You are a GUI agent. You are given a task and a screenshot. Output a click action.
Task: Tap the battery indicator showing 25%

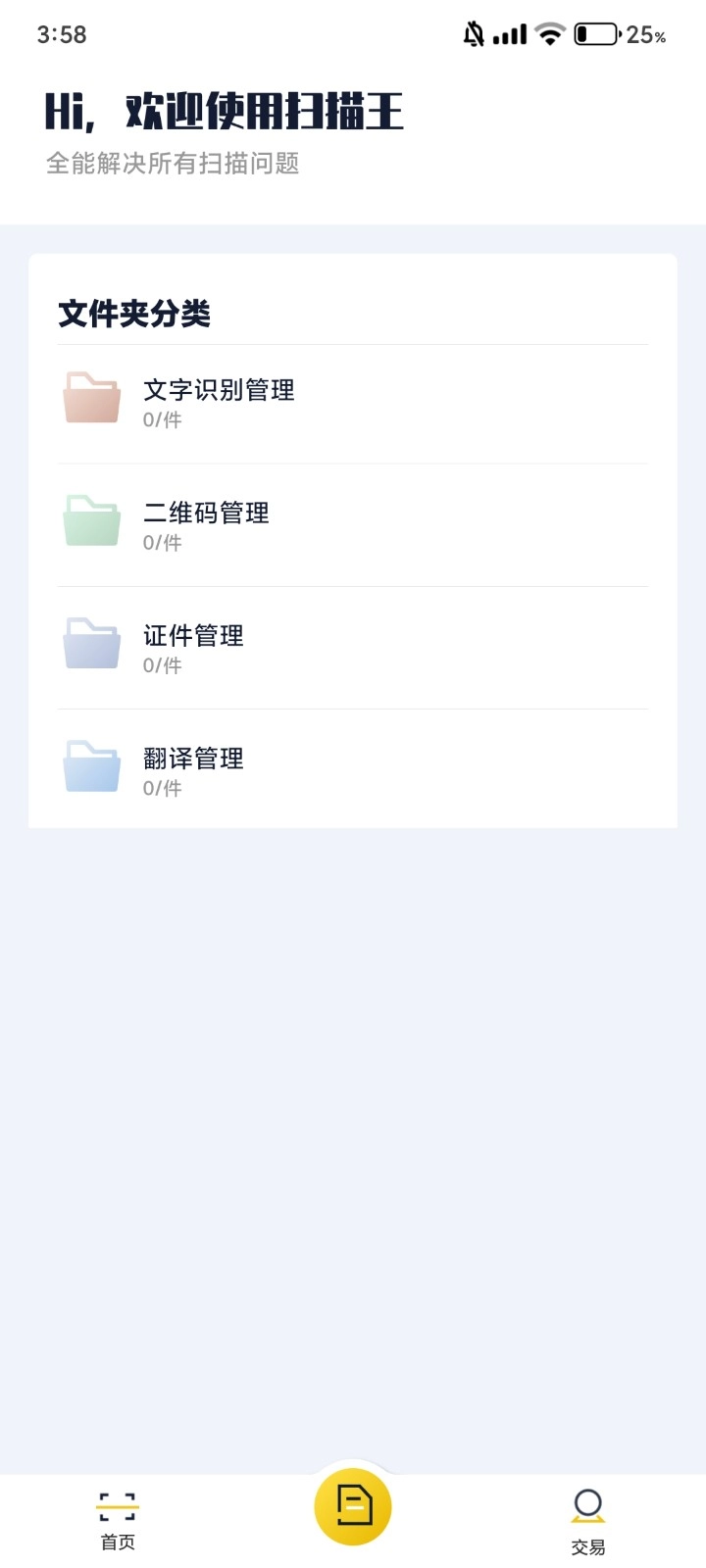click(595, 32)
